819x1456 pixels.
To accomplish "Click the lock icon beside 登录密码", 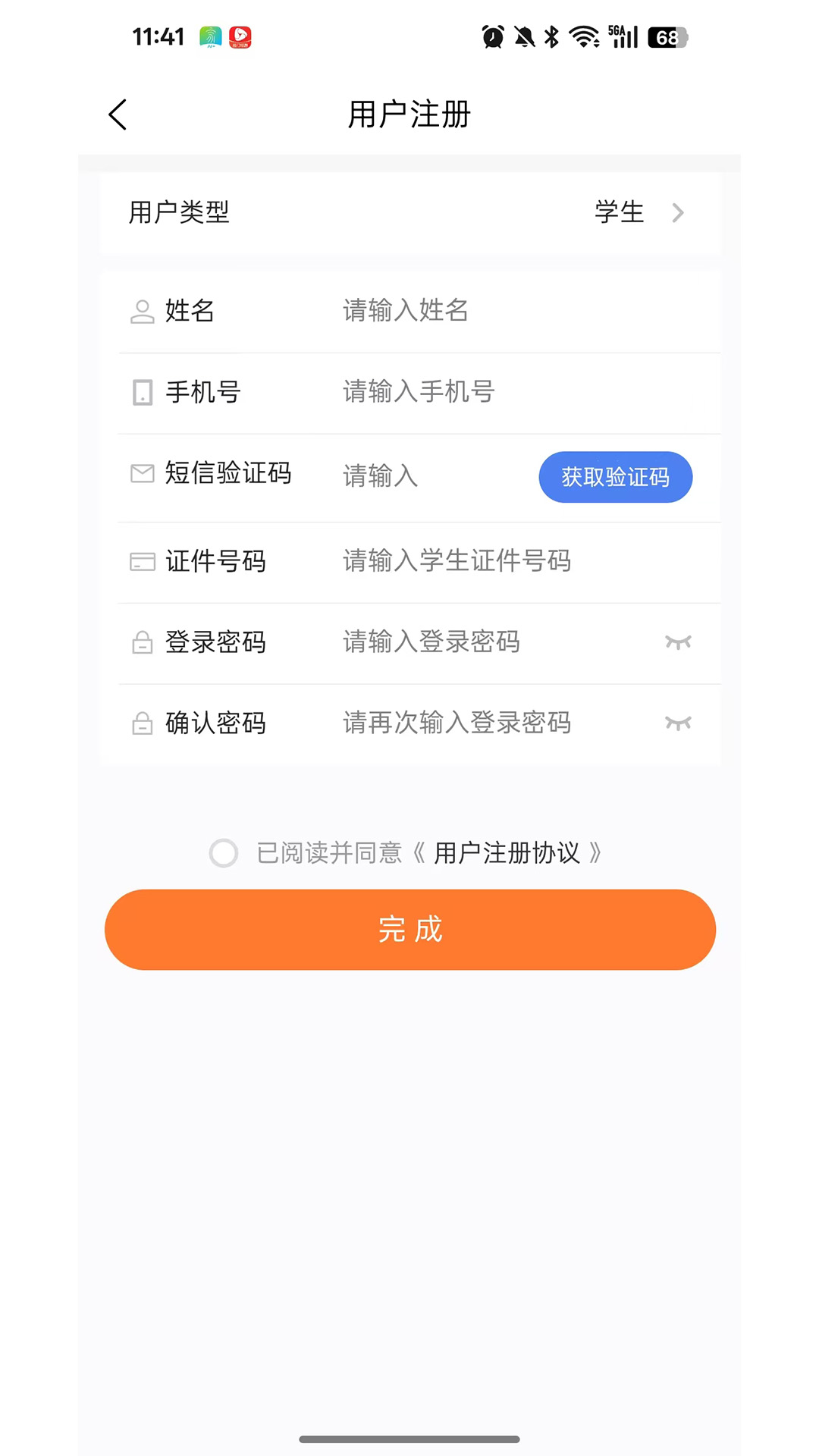I will pos(142,643).
